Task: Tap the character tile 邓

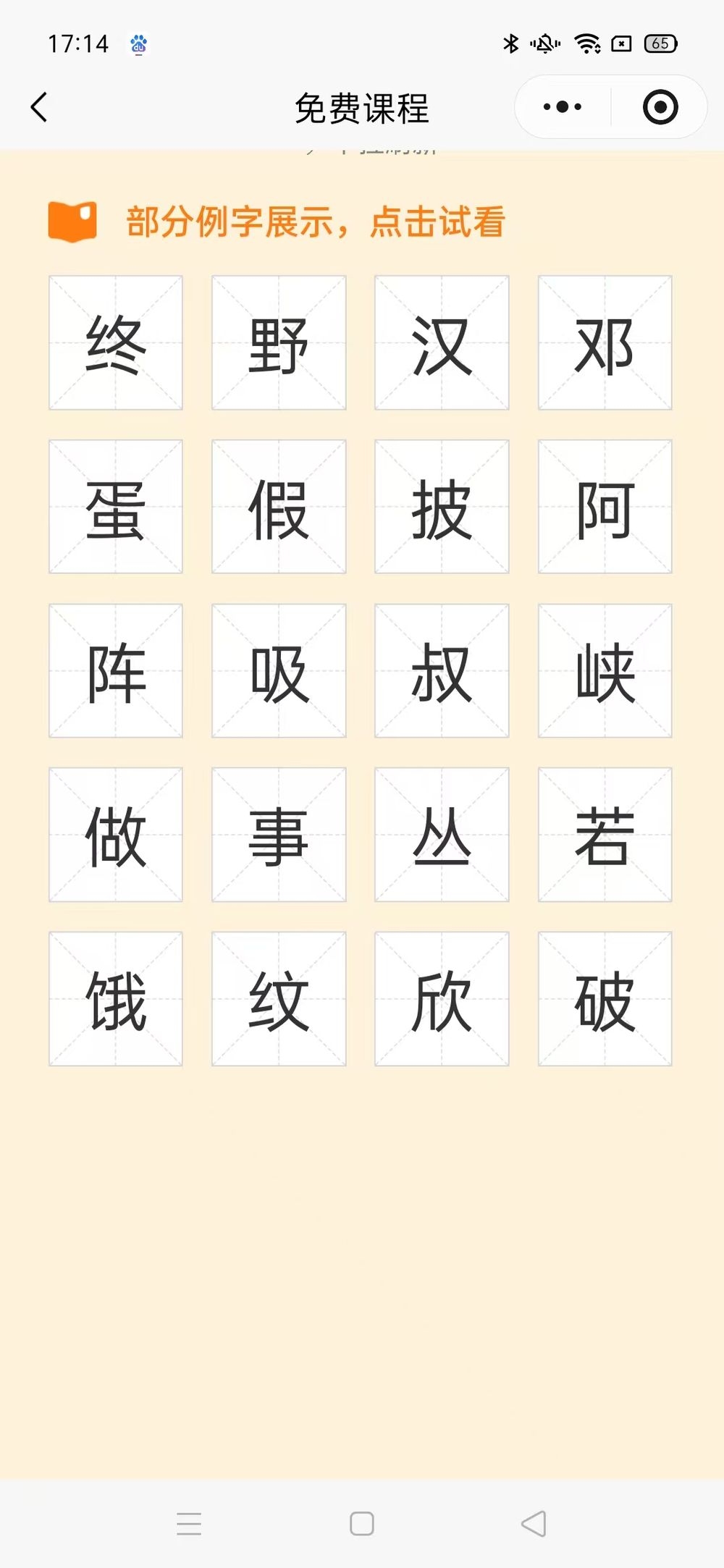Action: coord(605,343)
